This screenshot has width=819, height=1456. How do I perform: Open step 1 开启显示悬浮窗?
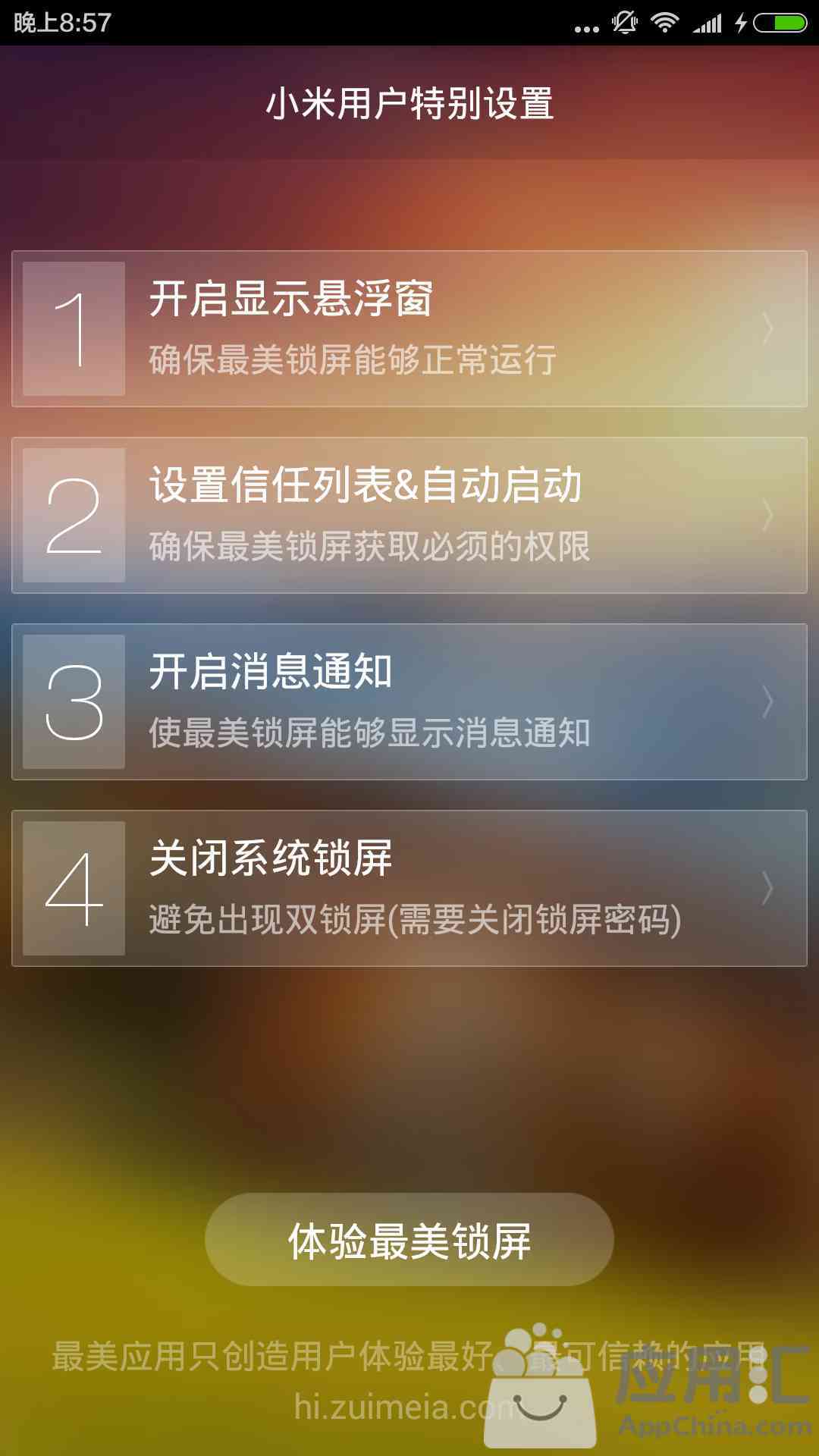click(409, 328)
